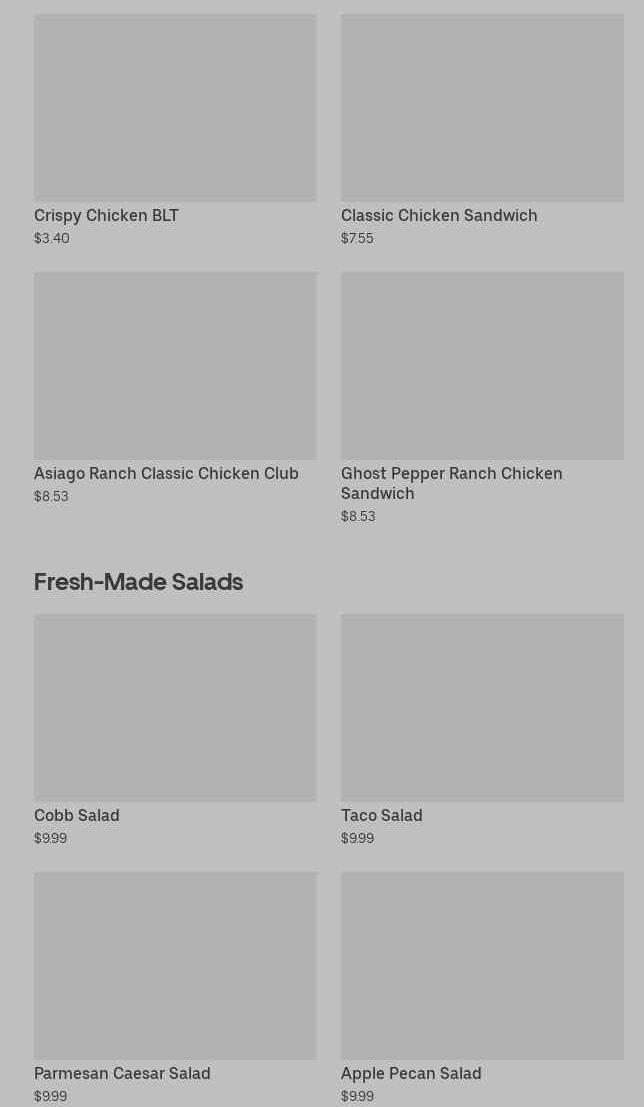
Task: Choose the Cobb Salad item
Action: (175, 730)
